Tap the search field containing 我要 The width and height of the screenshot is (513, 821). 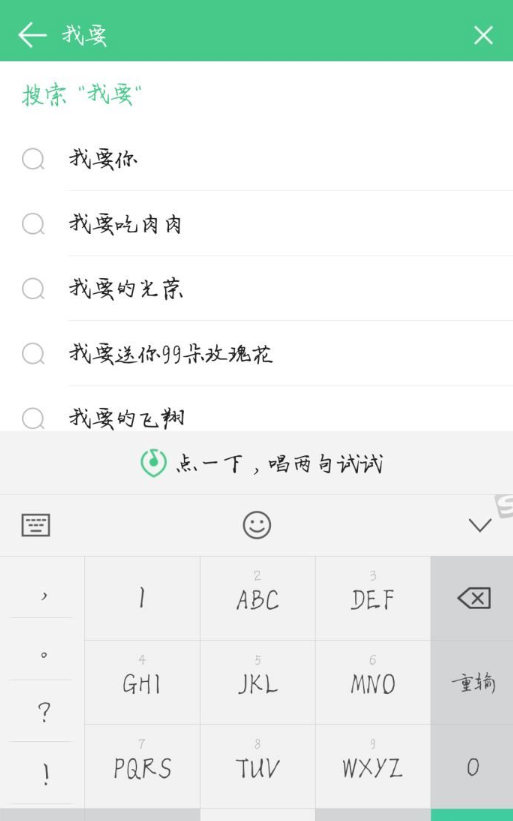pos(262,35)
